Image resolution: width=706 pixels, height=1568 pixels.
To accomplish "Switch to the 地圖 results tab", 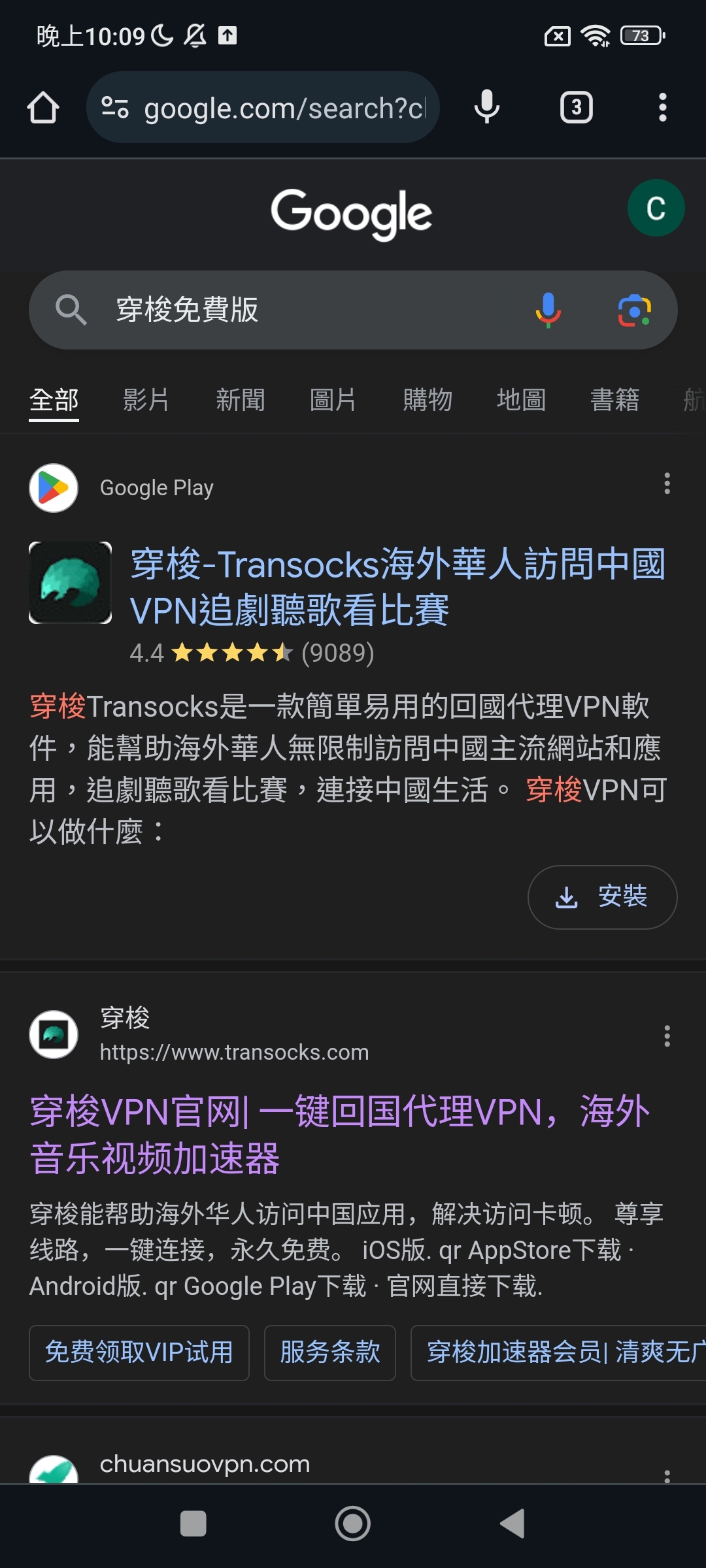I will [521, 399].
